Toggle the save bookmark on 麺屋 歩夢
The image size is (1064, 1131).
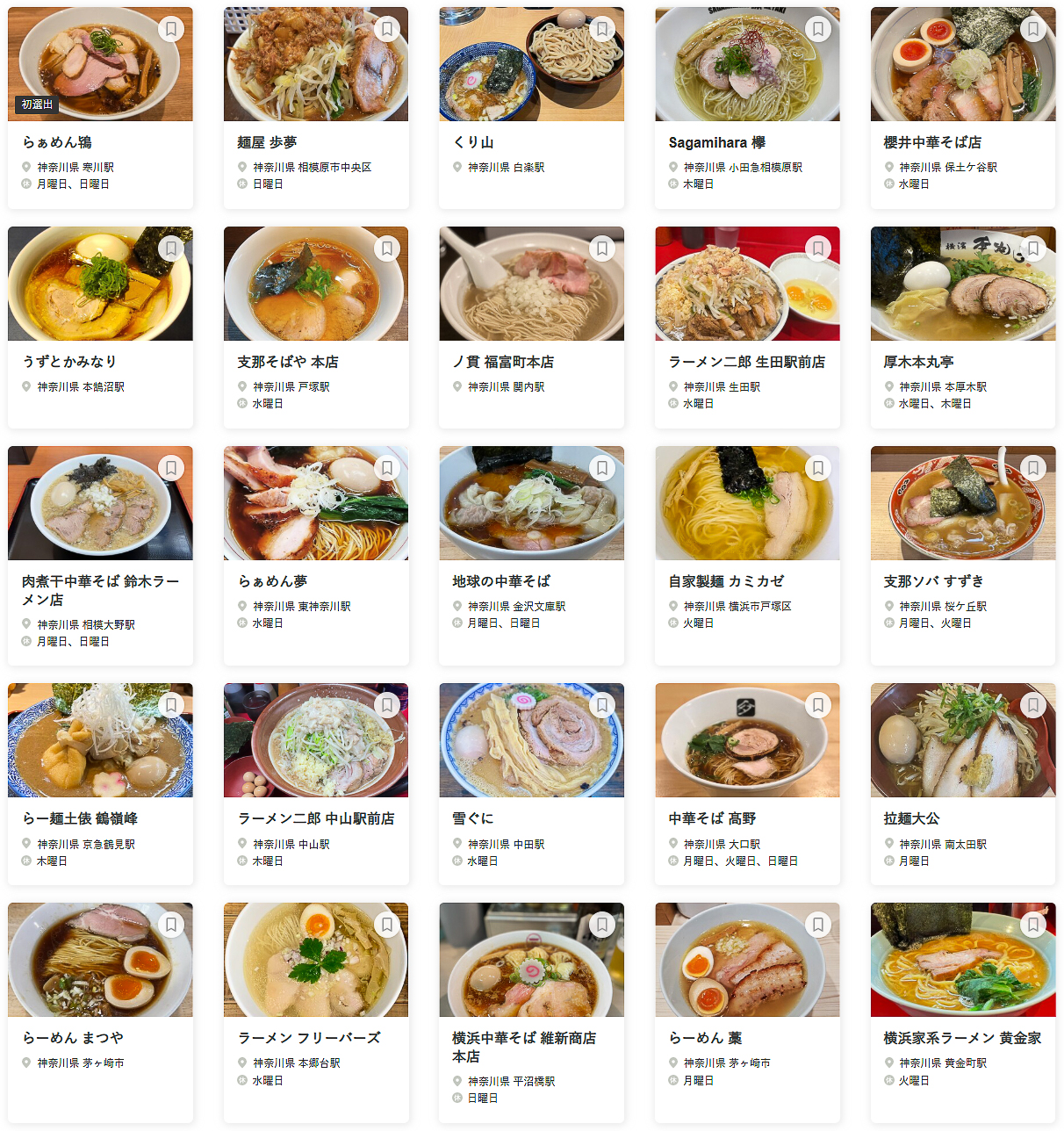(x=387, y=29)
